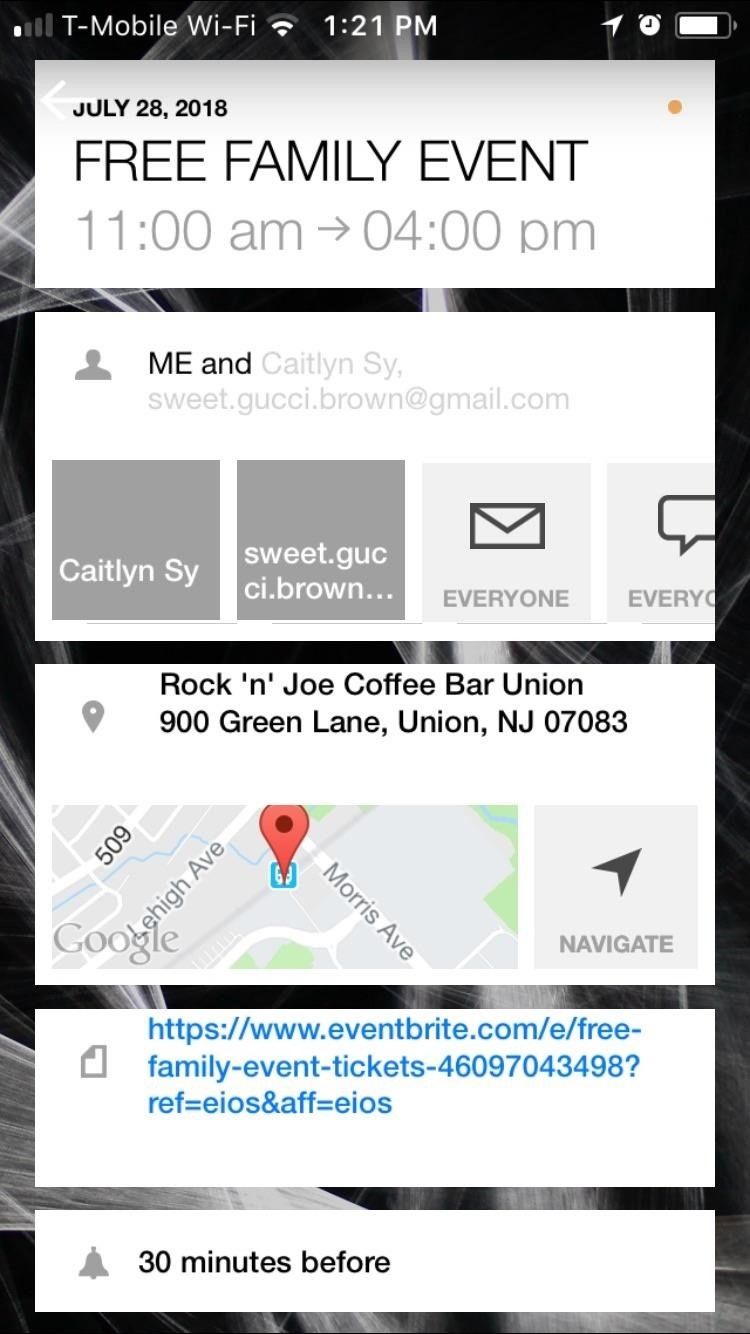Open the event title and time card

point(374,195)
